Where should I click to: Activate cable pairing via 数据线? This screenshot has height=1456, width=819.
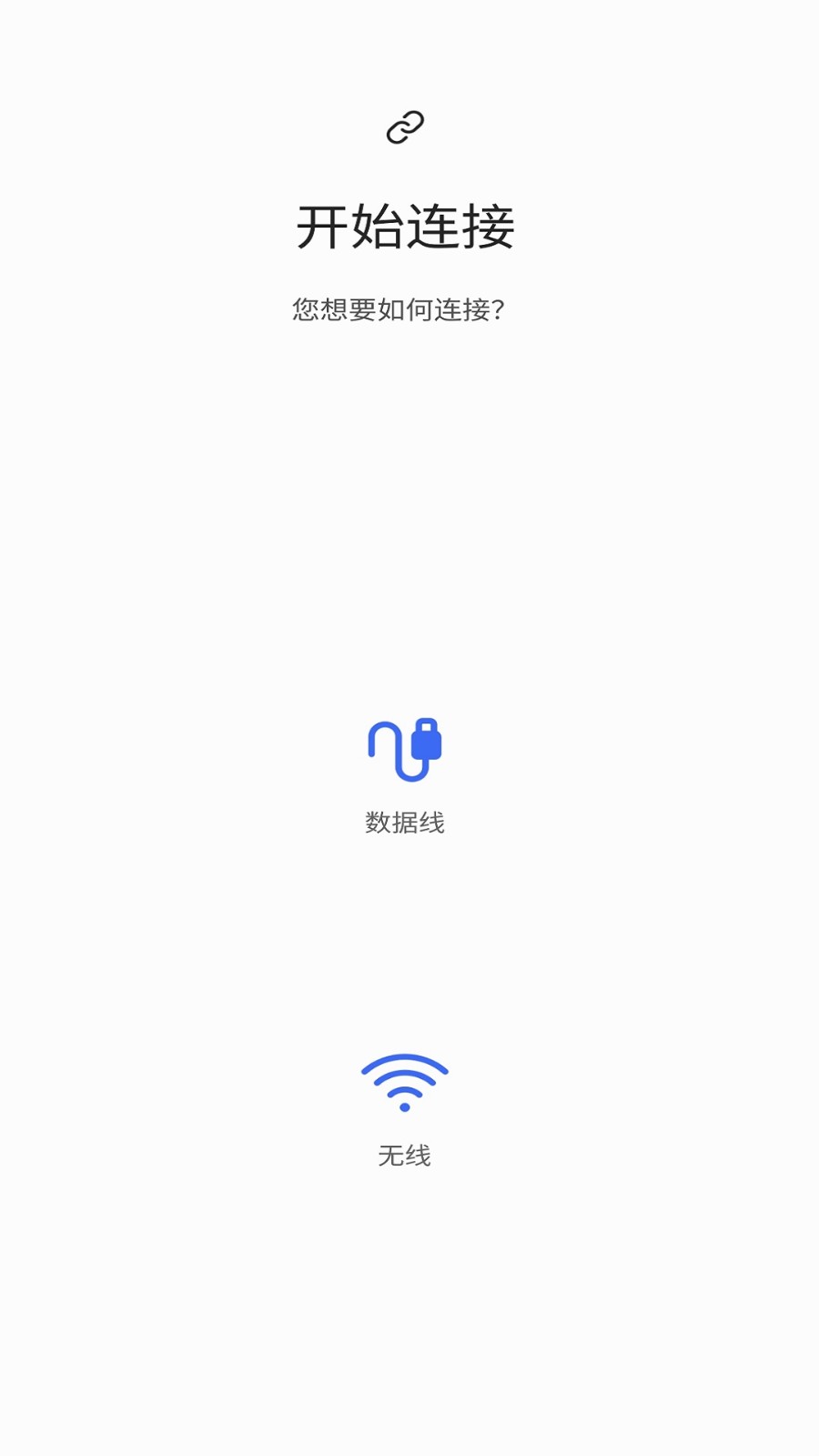click(404, 820)
